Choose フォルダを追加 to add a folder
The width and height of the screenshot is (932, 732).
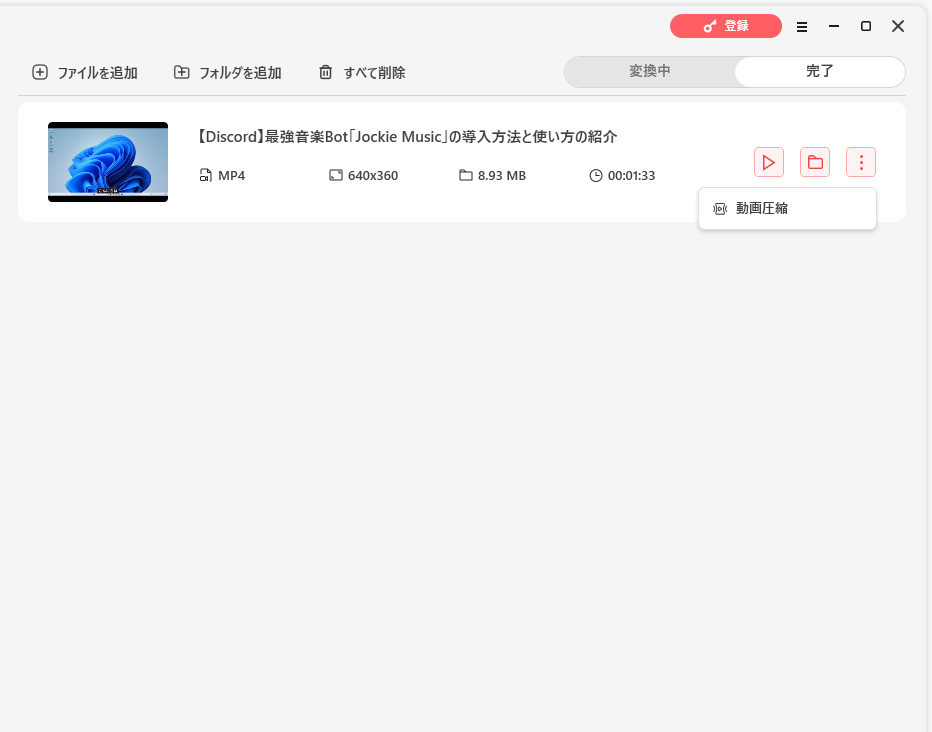pyautogui.click(x=228, y=72)
